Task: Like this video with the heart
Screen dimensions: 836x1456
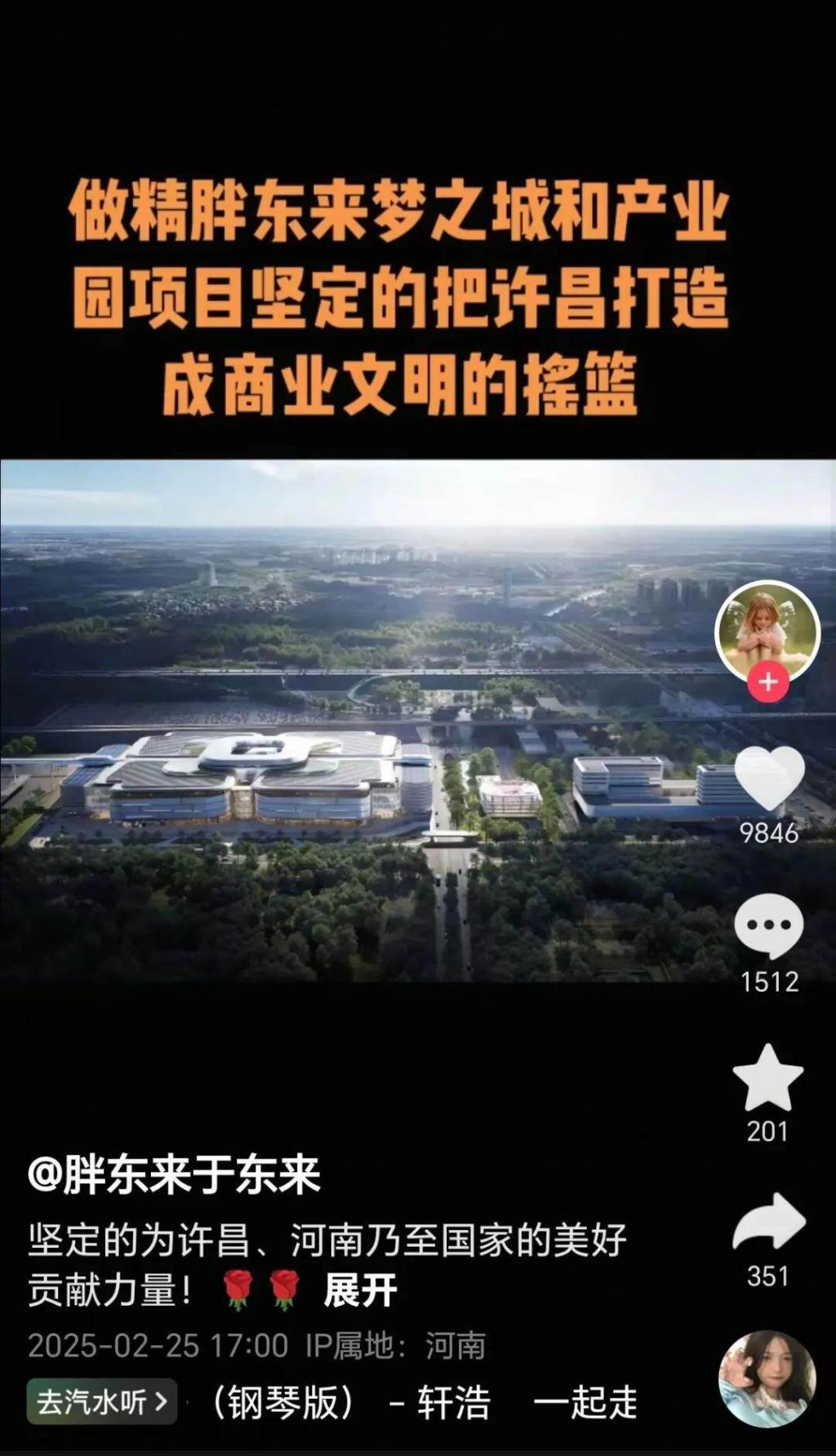Action: coord(768,778)
